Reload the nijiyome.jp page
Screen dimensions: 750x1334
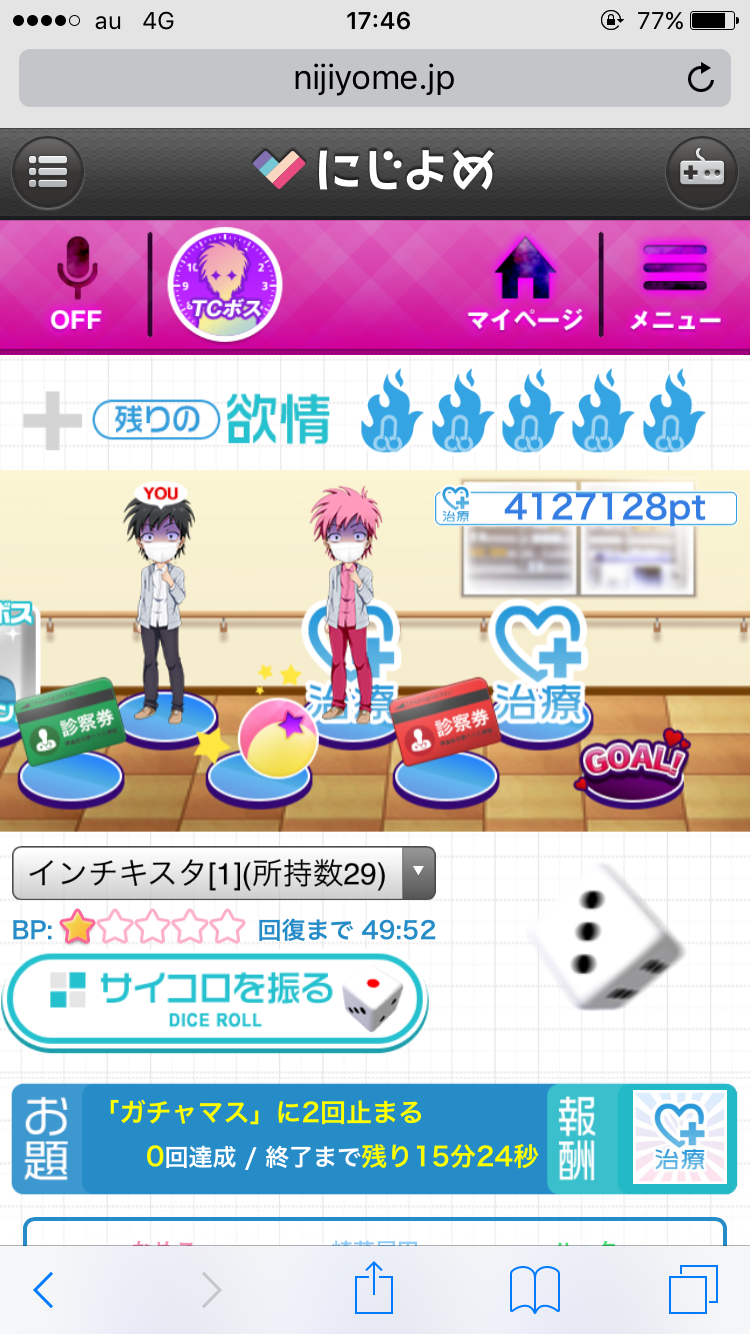[701, 78]
